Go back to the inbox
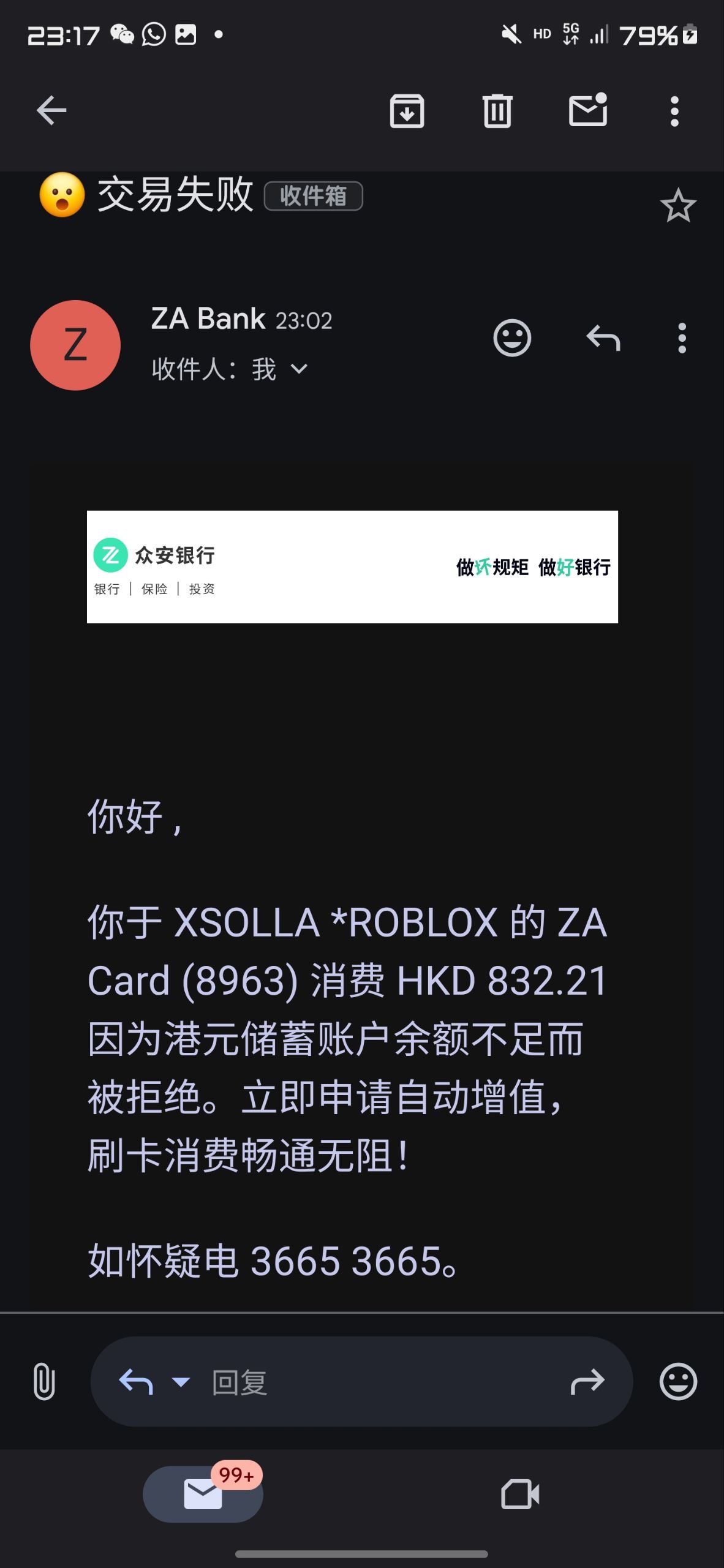 pyautogui.click(x=51, y=111)
